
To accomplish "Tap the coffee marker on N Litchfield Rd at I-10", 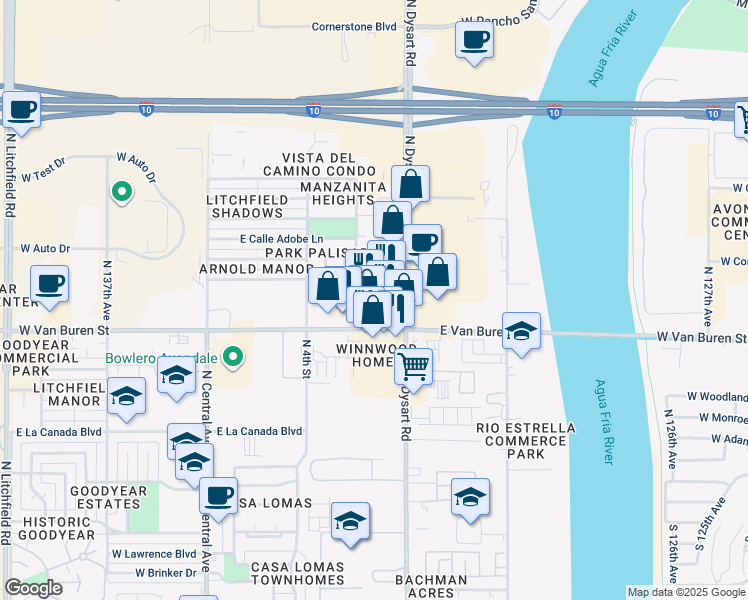I will click(21, 113).
